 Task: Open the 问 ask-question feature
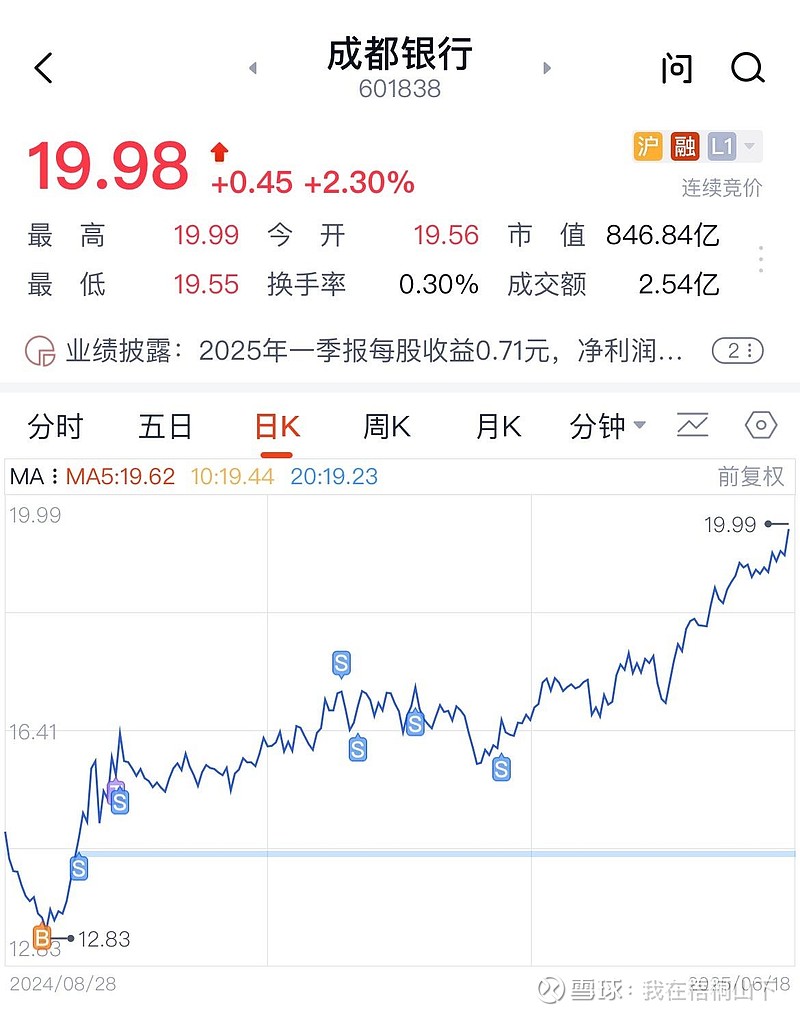pos(676,69)
